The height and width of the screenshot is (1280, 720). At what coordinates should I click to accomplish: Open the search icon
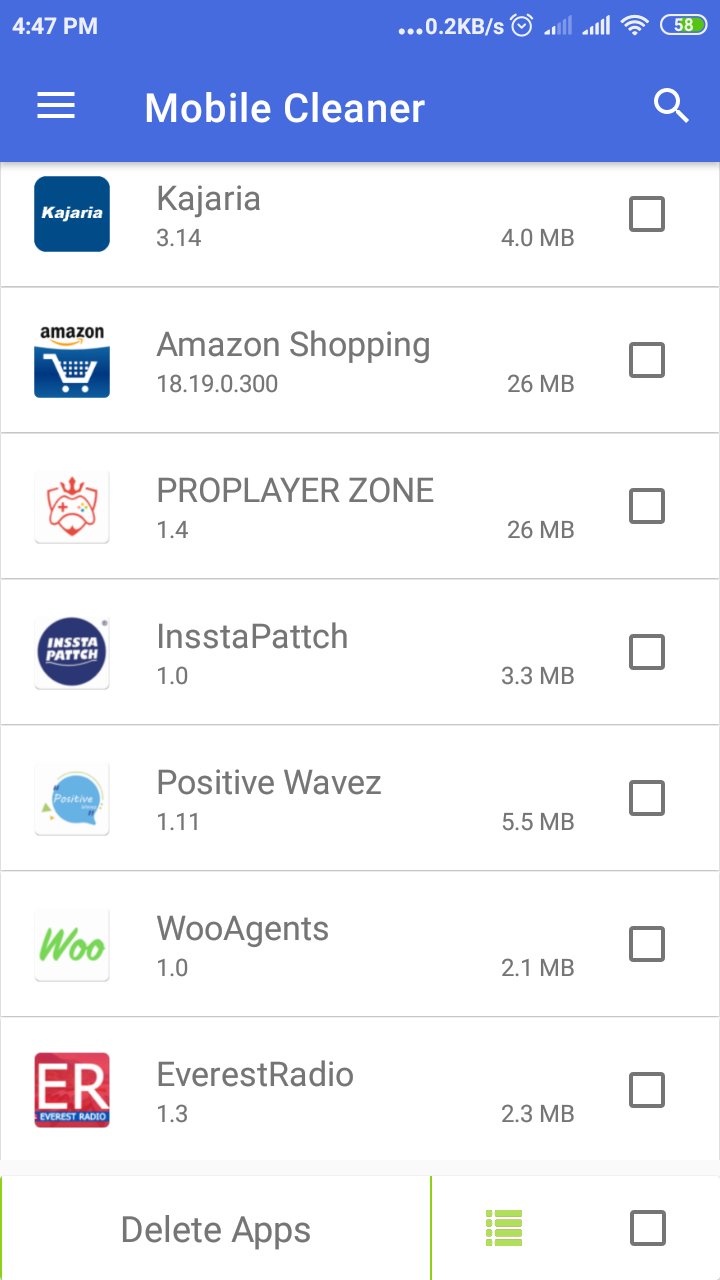click(x=670, y=105)
